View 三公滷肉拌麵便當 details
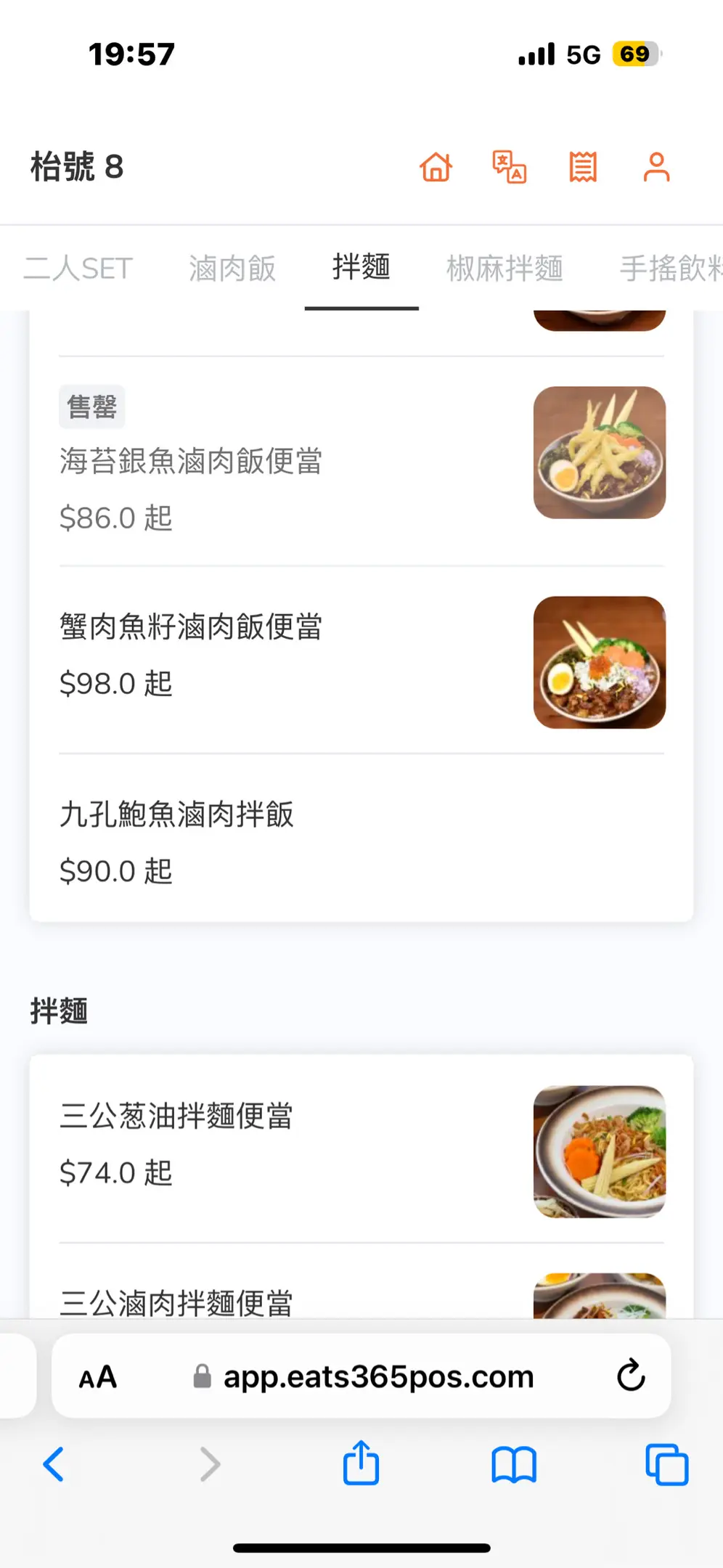 176,1302
